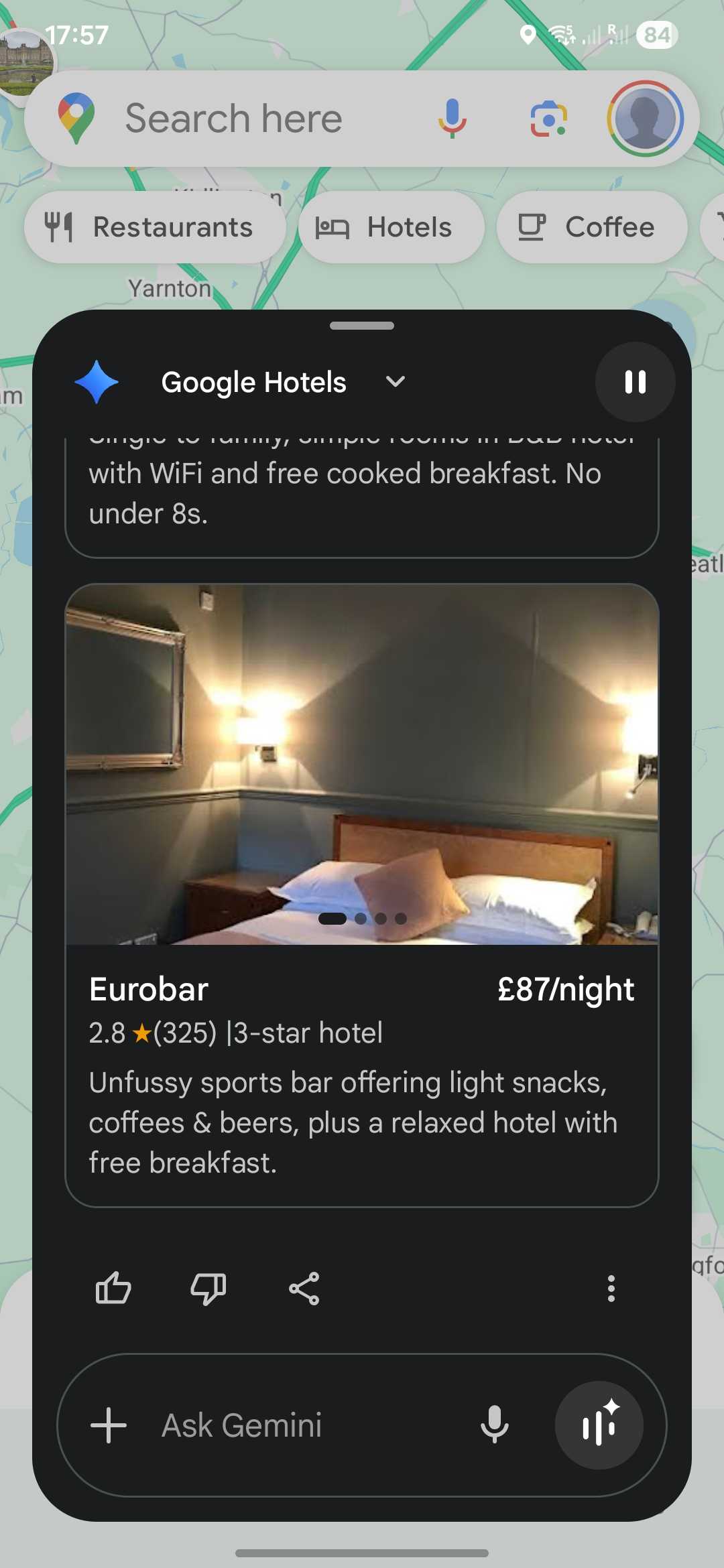
Task: Select the Restaurants chip
Action: pos(154,227)
